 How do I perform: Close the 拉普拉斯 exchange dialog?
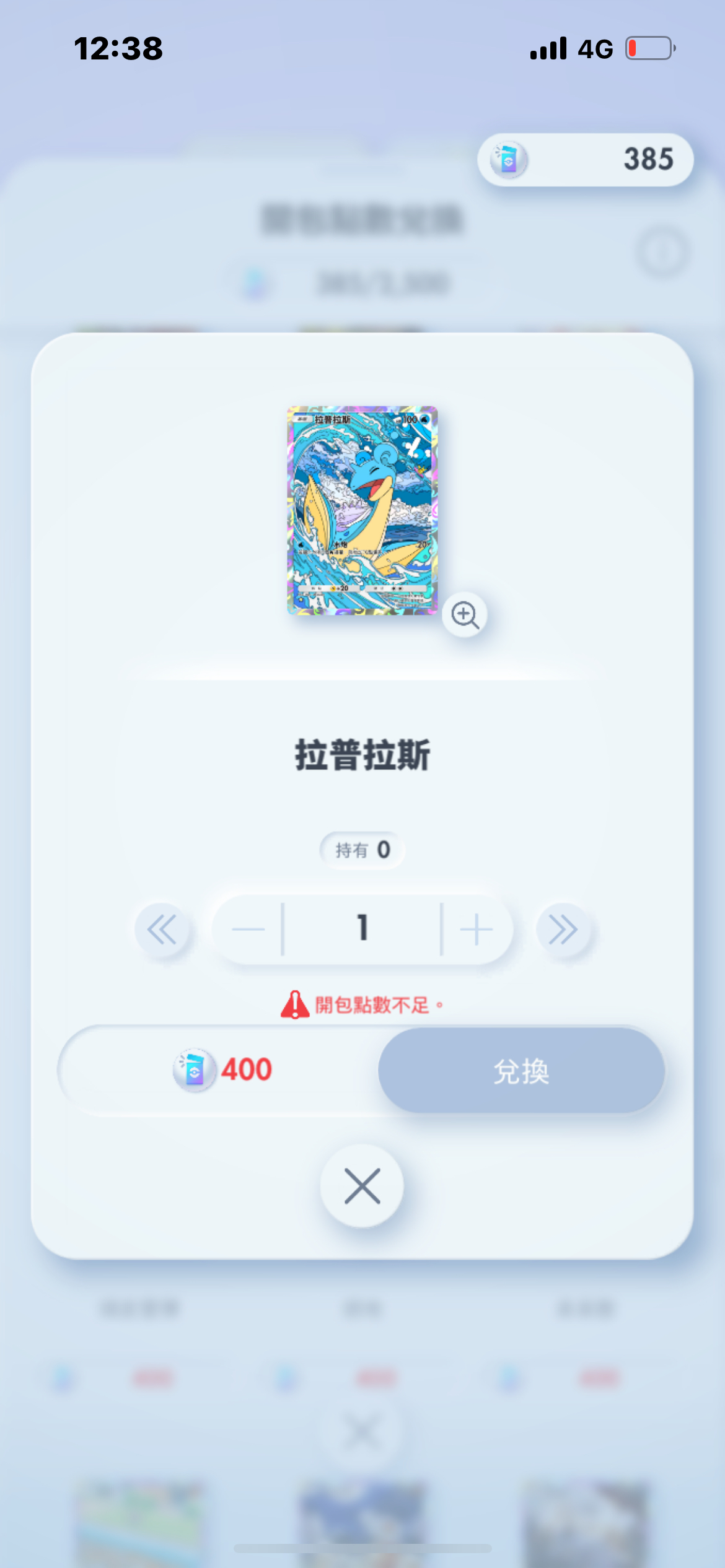click(362, 1186)
